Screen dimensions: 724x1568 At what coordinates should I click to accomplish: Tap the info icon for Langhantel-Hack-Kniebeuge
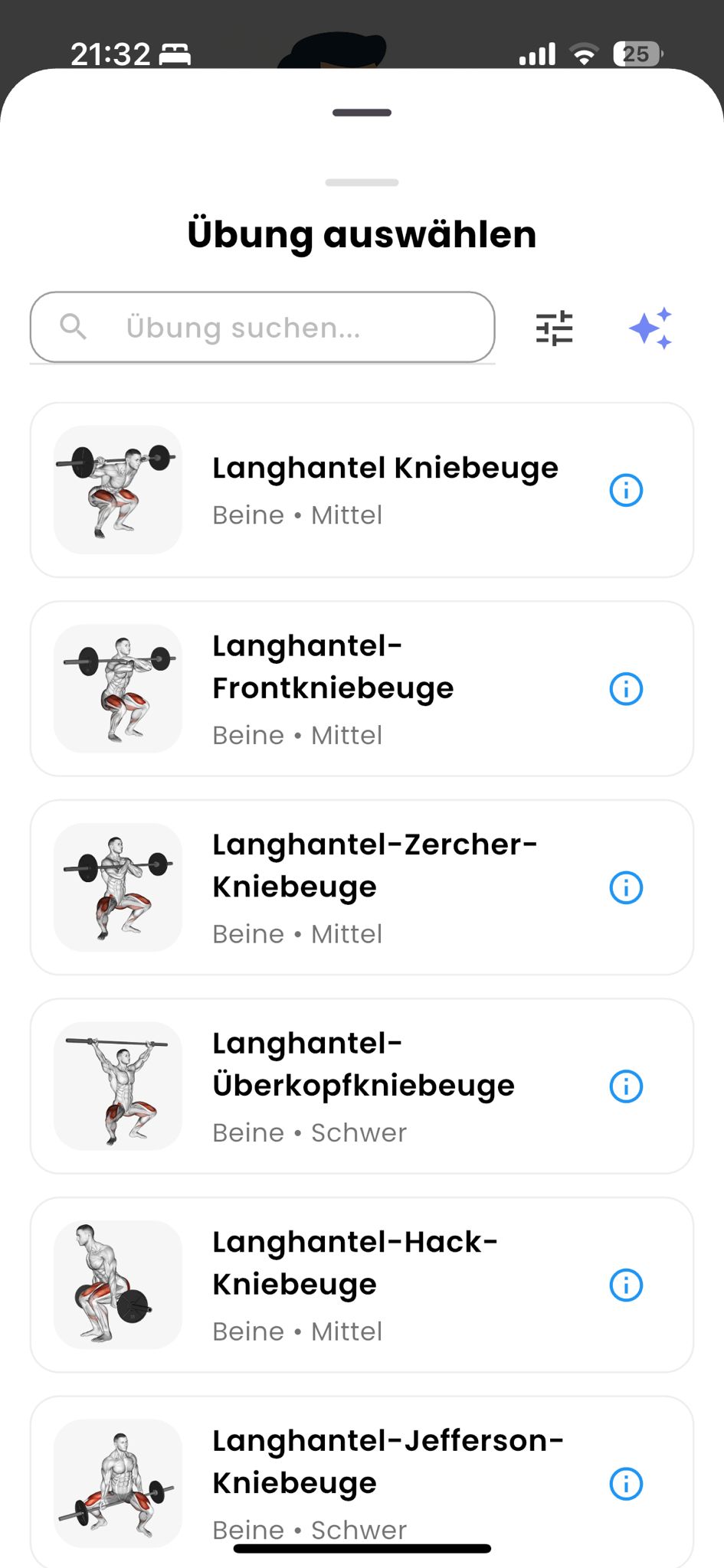626,1285
